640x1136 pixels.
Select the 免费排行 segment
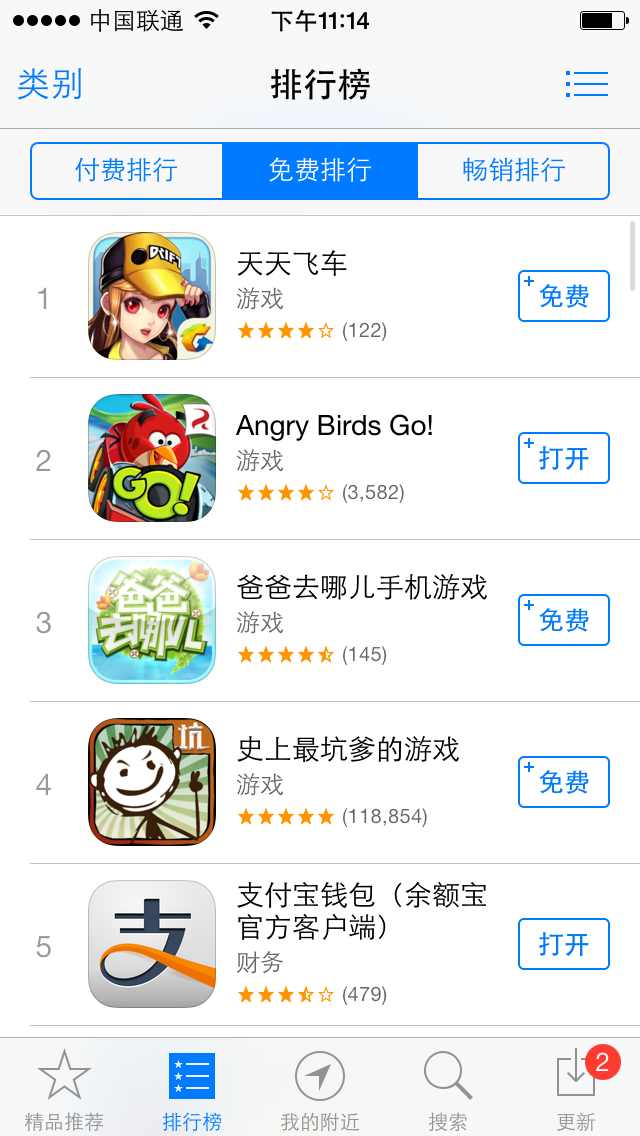point(320,171)
